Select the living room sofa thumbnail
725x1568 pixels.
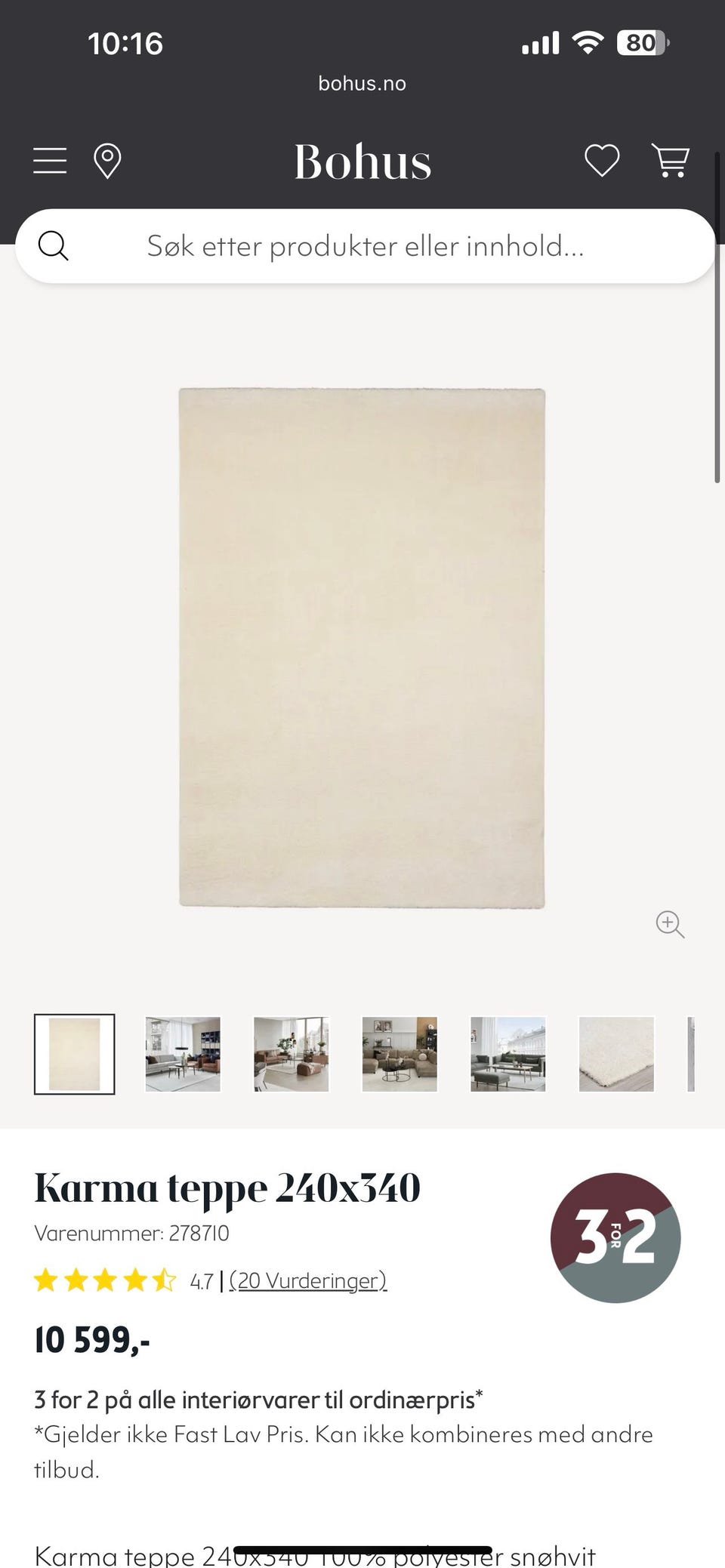point(183,1055)
